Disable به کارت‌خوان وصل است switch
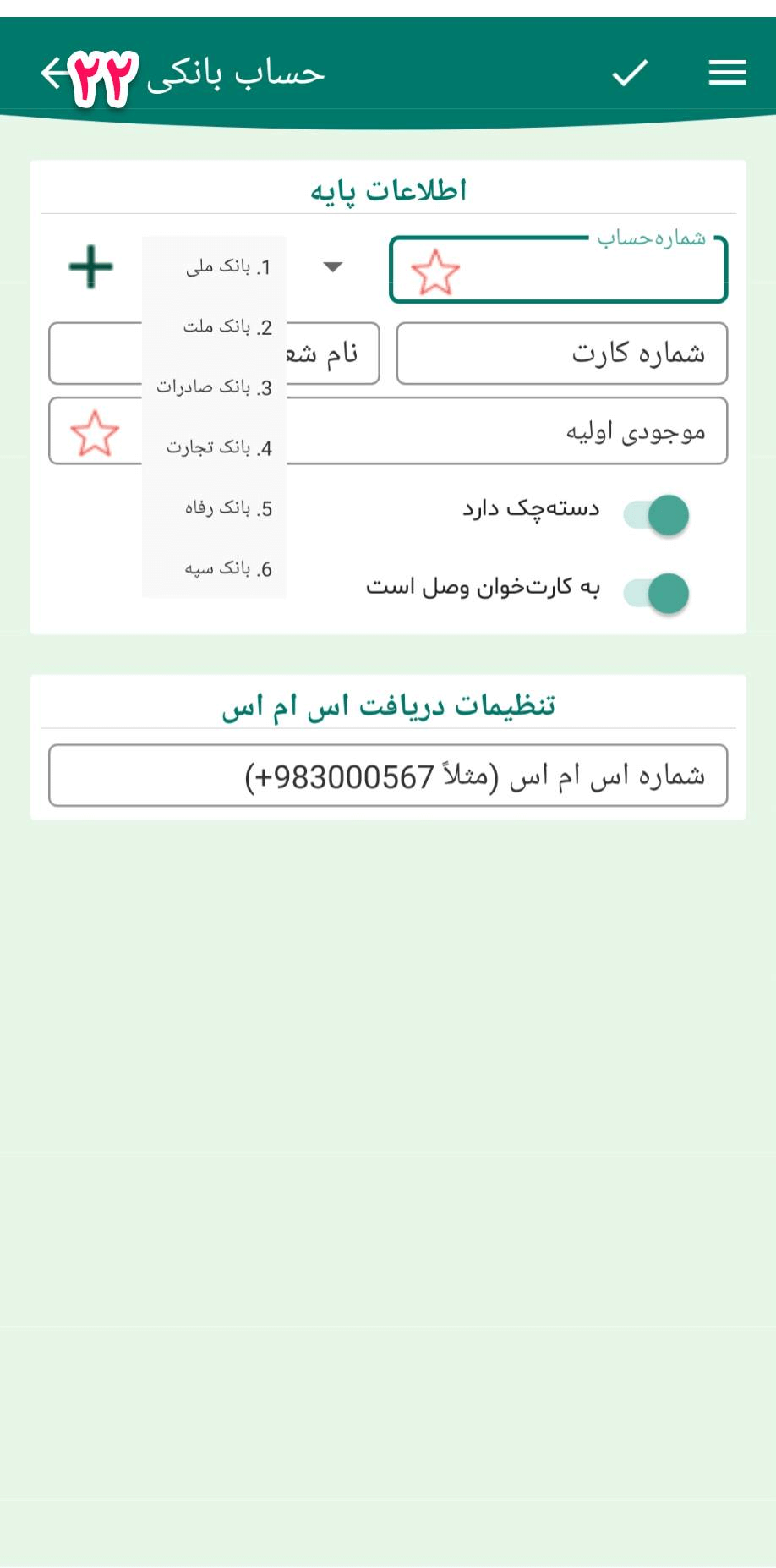Viewport: 776px width, 1568px height. click(657, 593)
